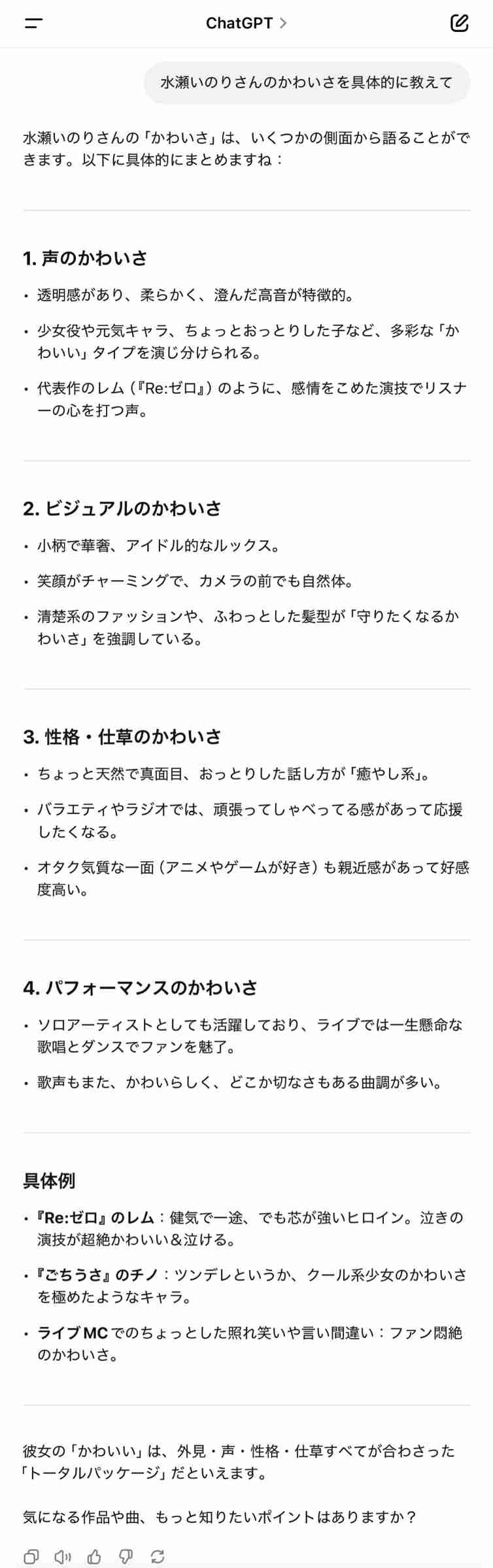The width and height of the screenshot is (493, 1568).
Task: Give the response a thumbs down
Action: coord(126,1556)
